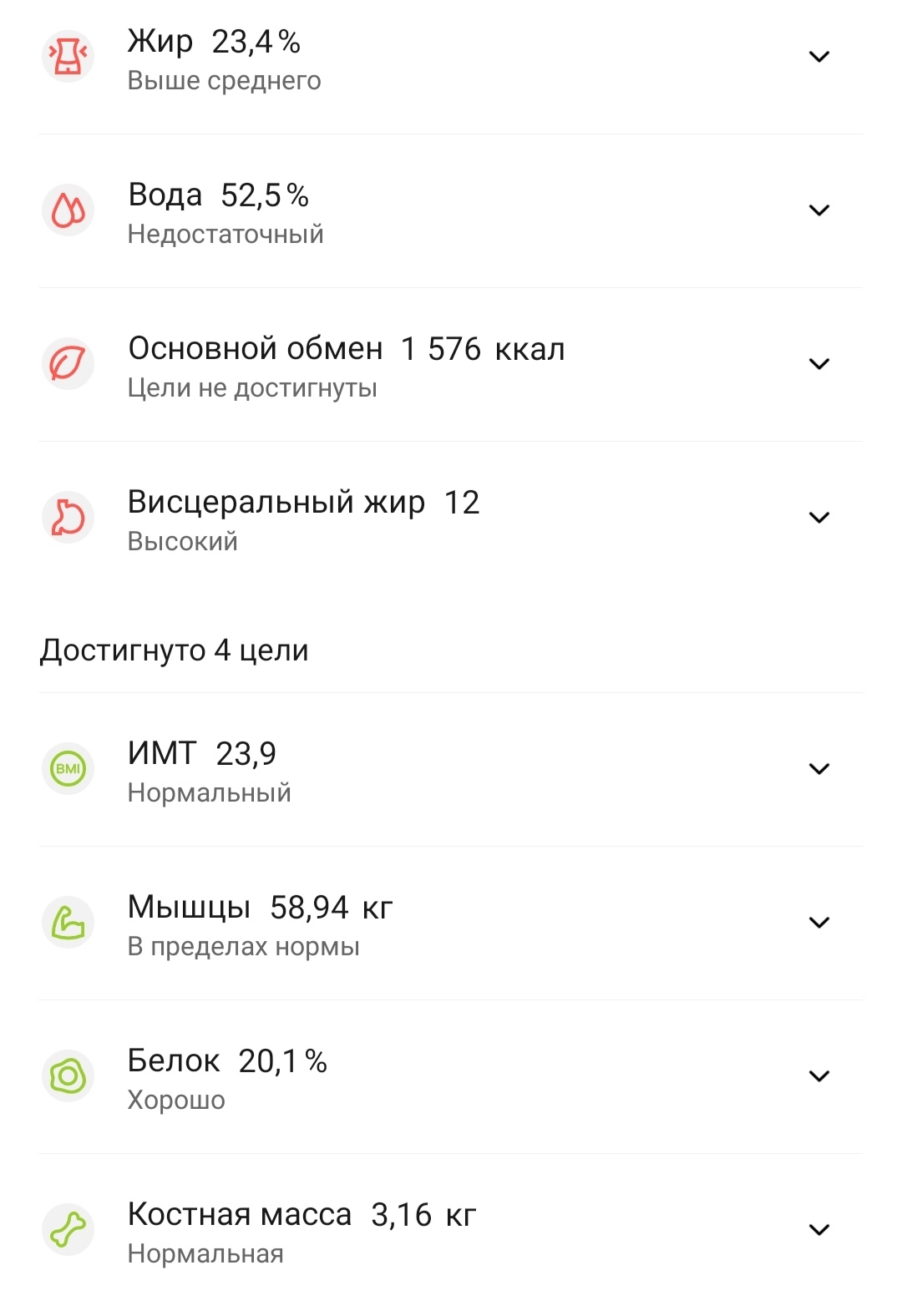Click the green BMI icon beside ИМТ
This screenshot has width=902, height=1316.
pos(68,767)
